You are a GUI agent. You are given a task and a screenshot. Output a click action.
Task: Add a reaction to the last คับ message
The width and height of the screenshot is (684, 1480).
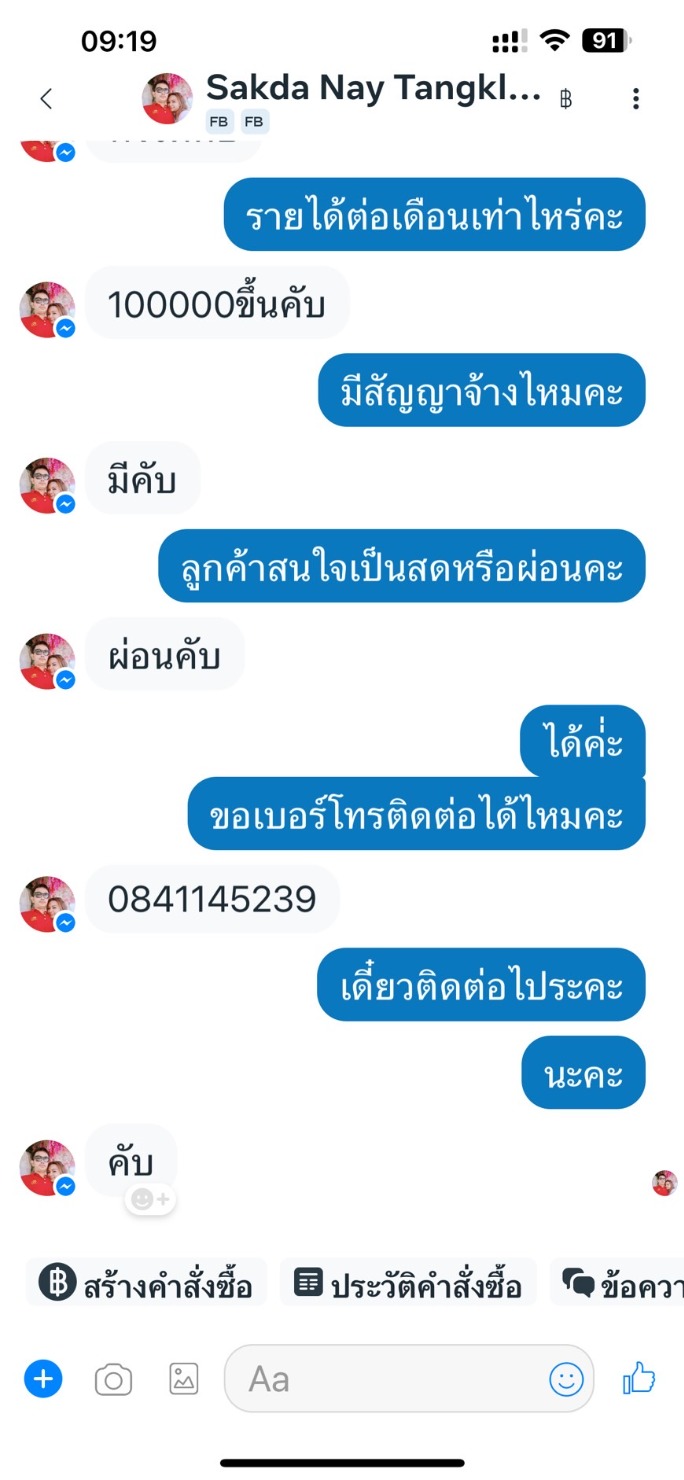coord(151,1199)
